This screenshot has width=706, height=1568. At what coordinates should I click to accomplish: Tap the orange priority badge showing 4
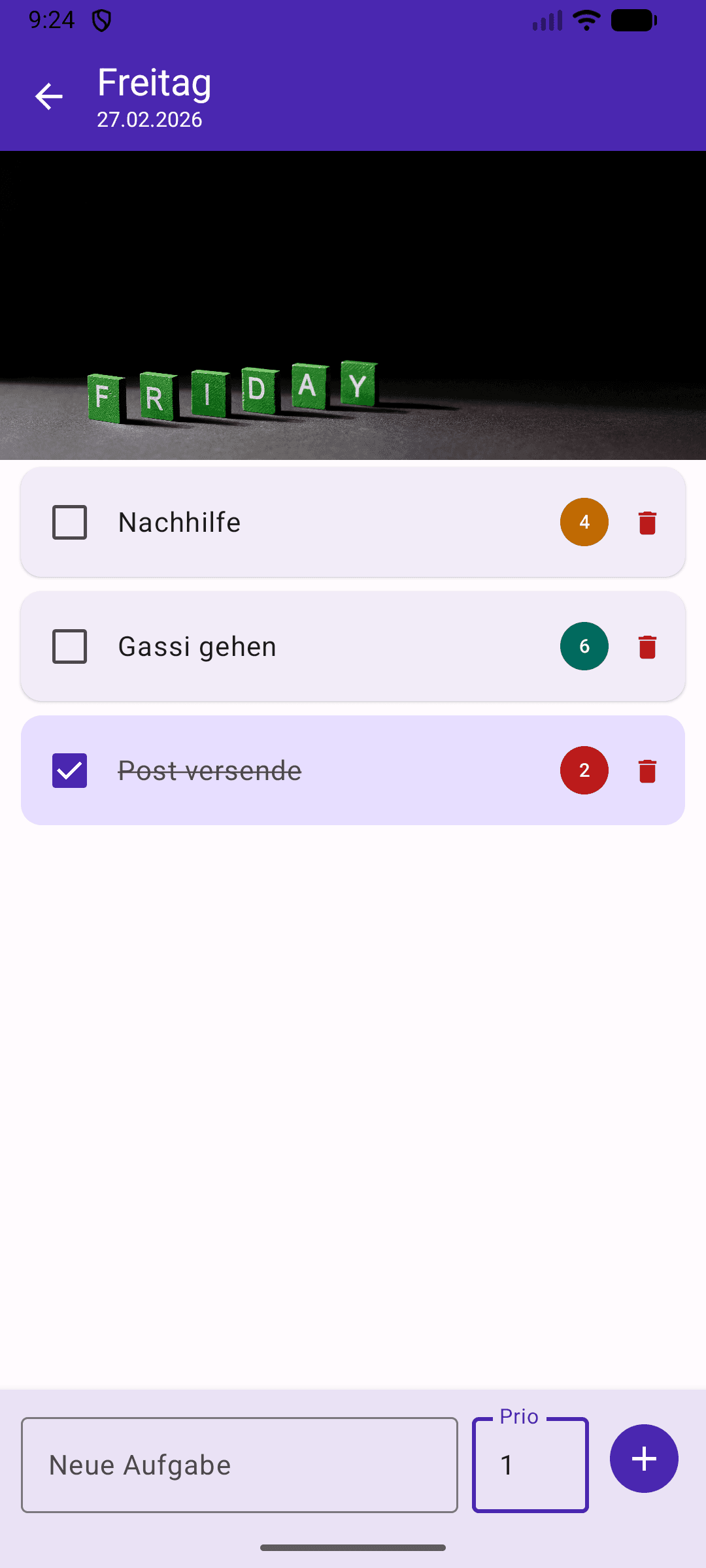pos(584,521)
